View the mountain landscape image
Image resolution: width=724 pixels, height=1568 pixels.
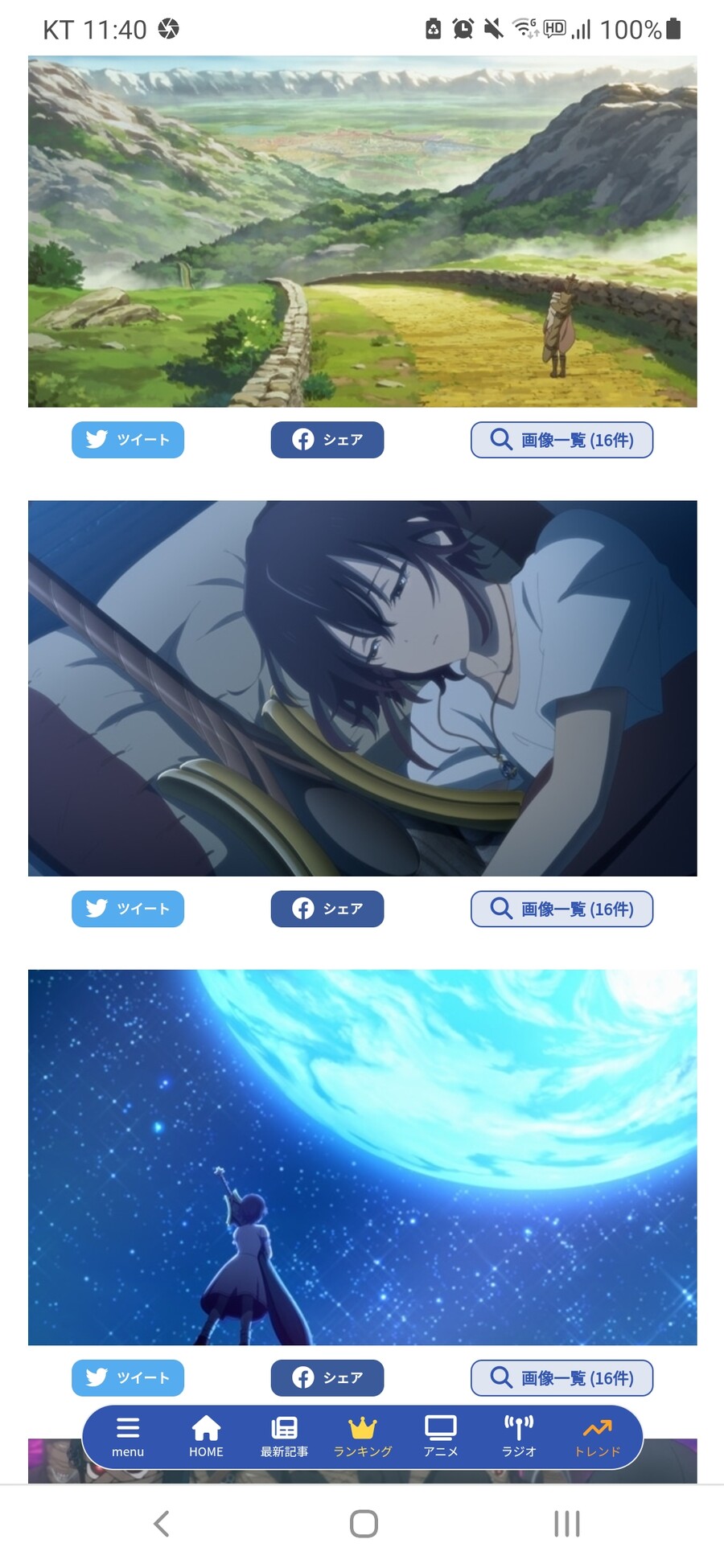click(363, 232)
